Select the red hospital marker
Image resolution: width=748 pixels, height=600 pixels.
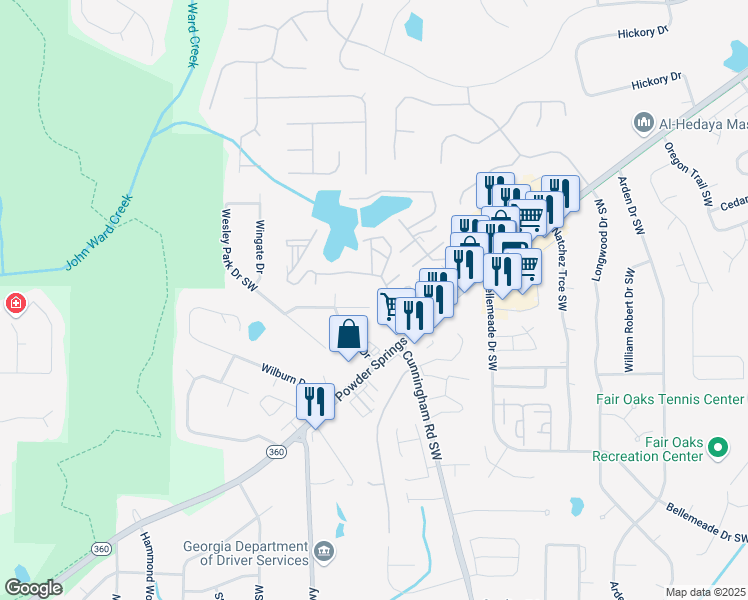[16, 303]
